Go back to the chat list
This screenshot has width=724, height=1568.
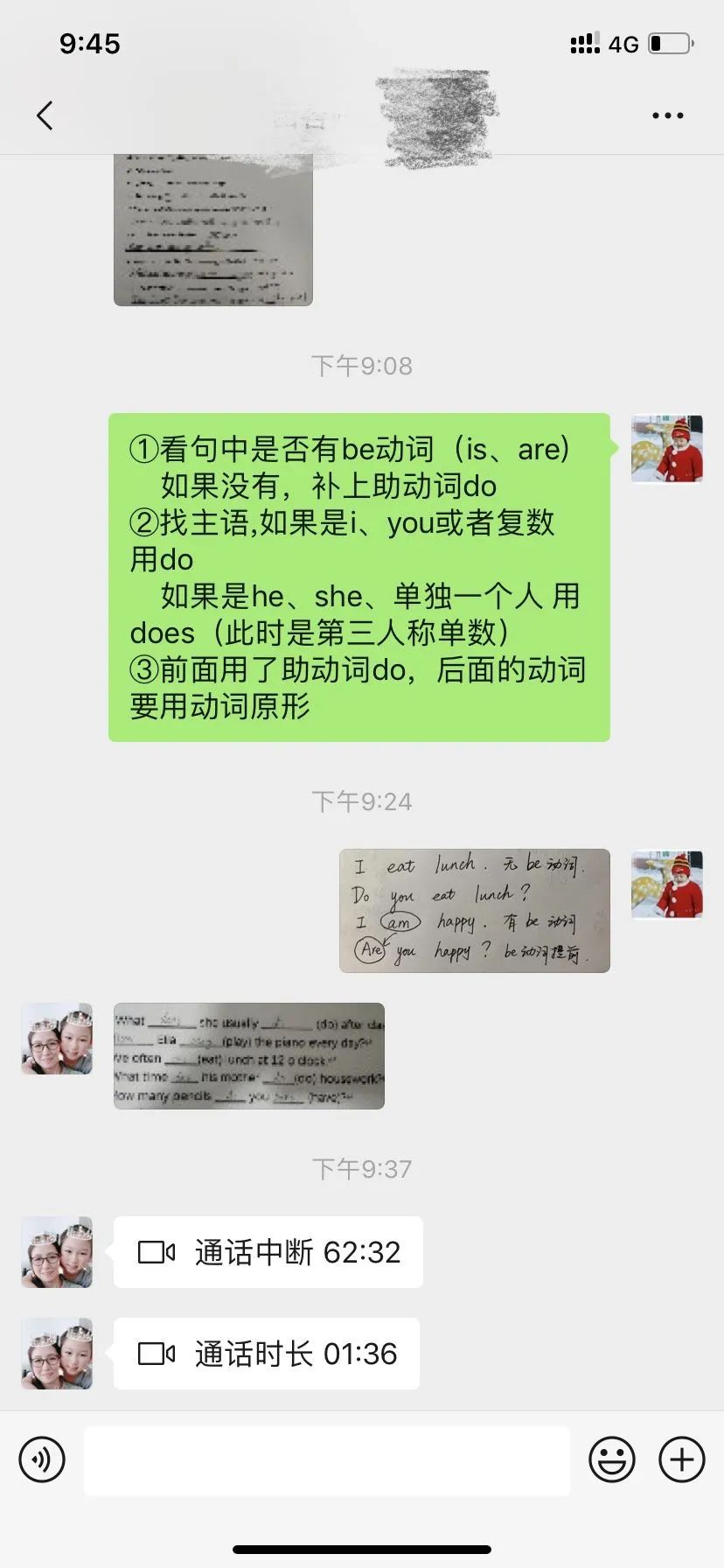[45, 115]
